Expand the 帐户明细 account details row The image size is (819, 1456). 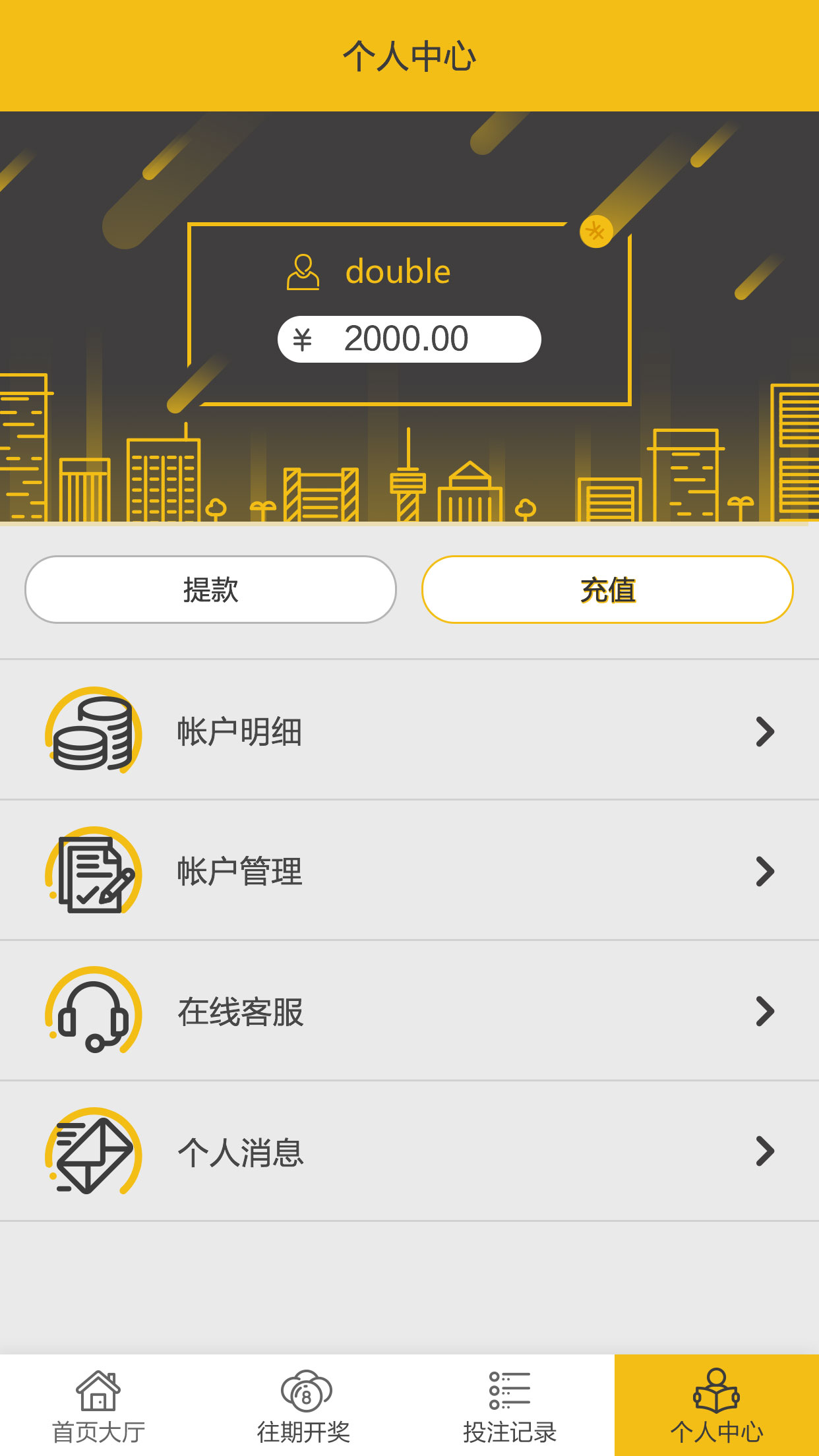(409, 731)
